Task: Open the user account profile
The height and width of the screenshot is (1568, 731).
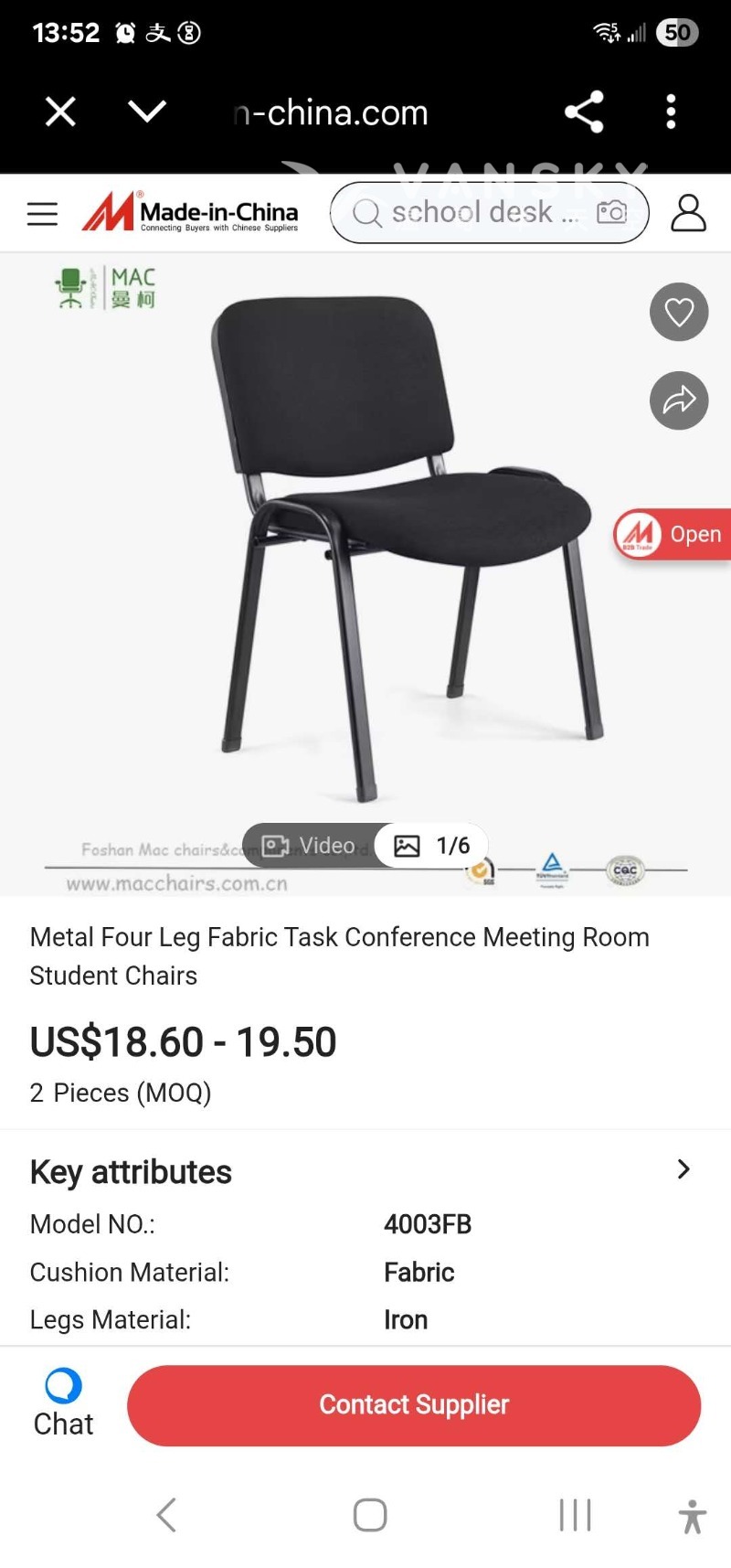Action: coord(688,213)
